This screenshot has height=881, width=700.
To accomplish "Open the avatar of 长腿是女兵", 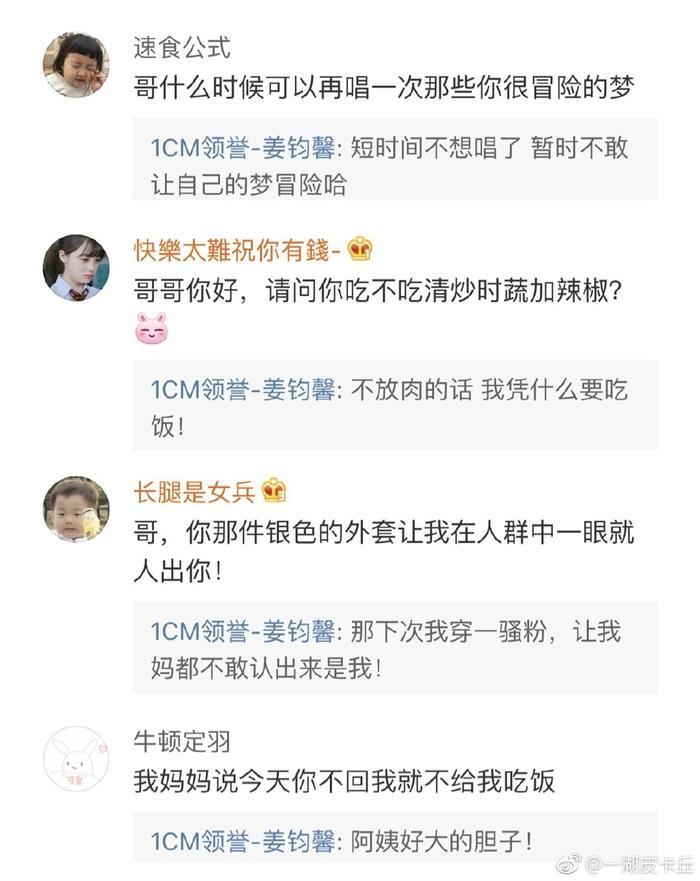I will [x=76, y=509].
